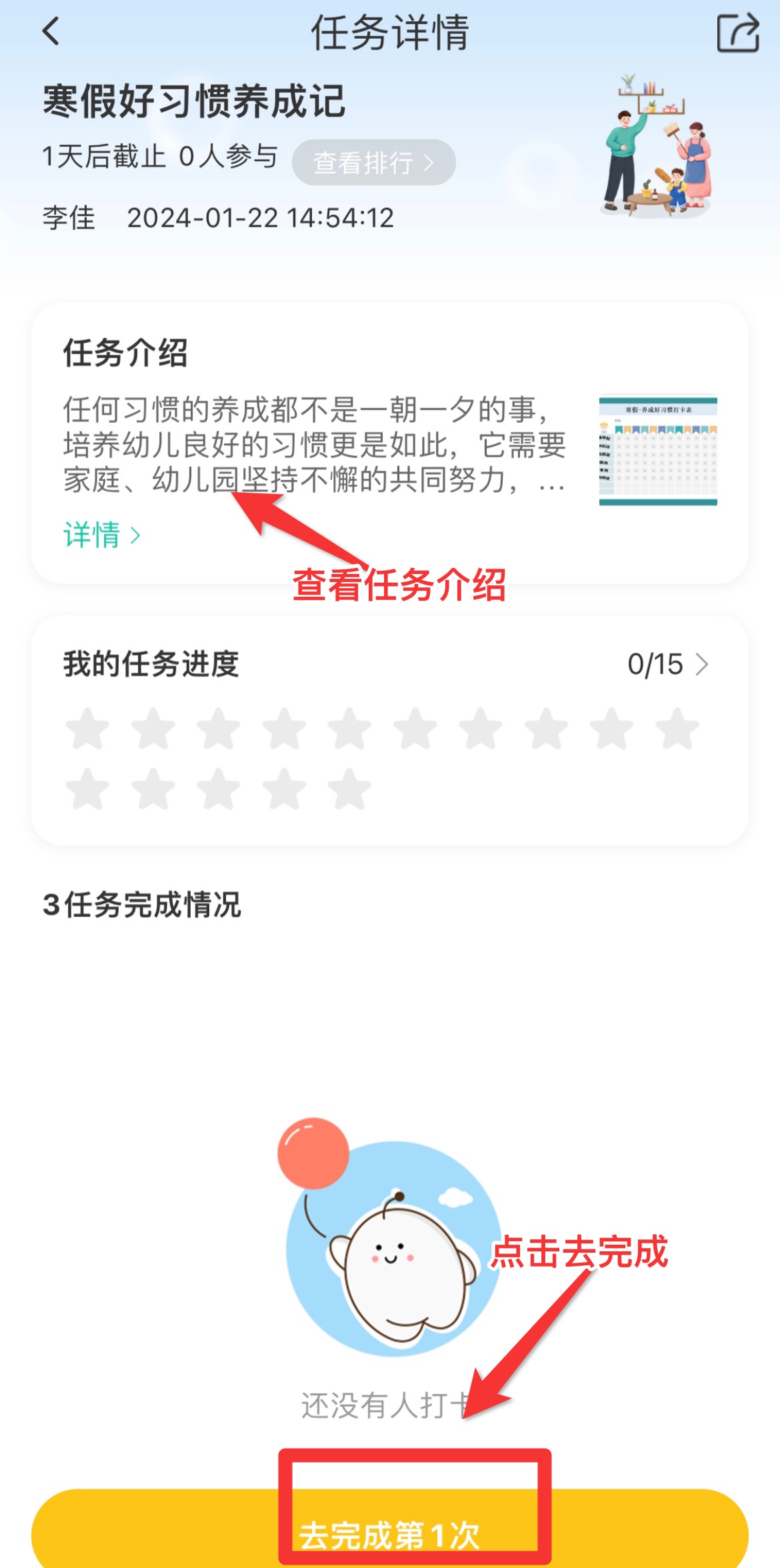Open 详情 link in 任务介绍

pyautogui.click(x=101, y=535)
